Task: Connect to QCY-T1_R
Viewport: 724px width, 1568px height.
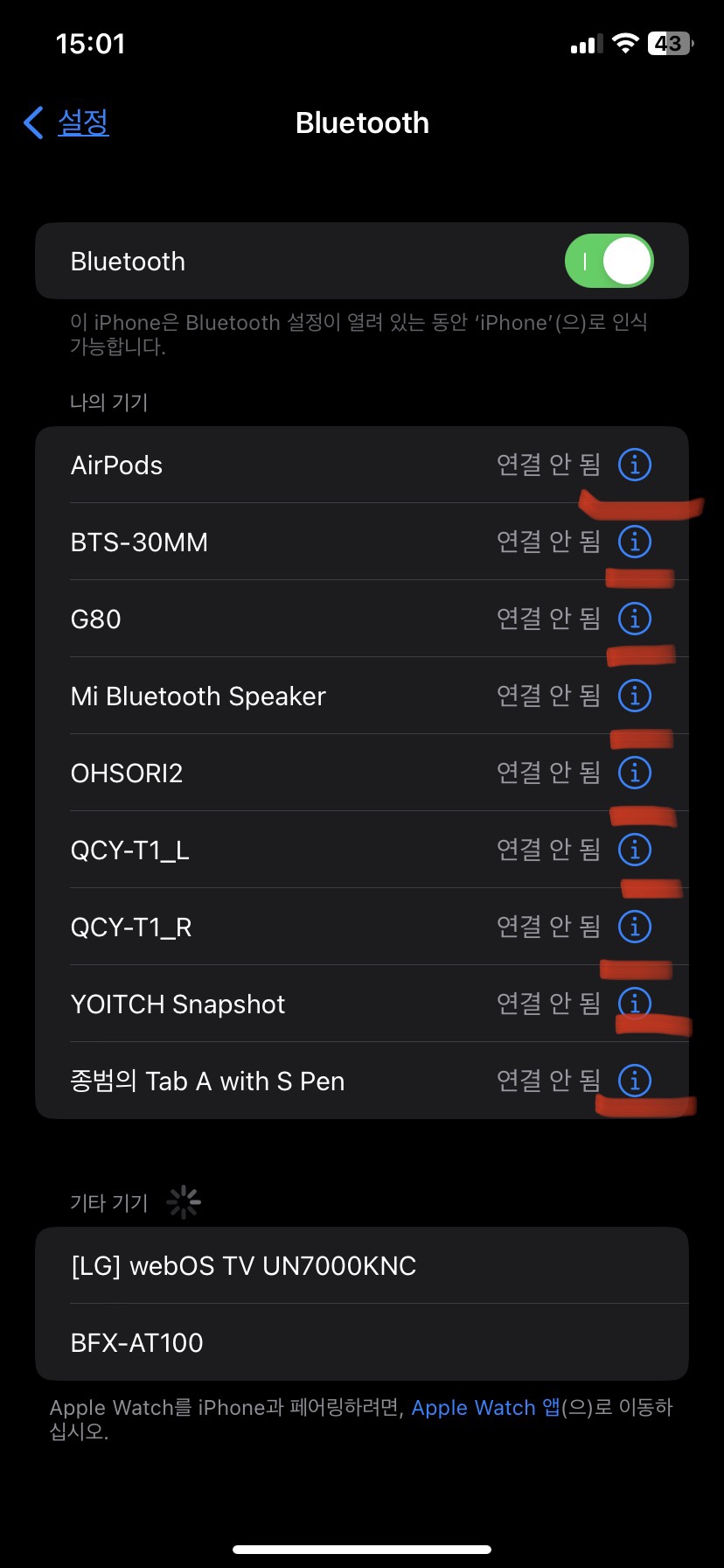Action: pos(262,927)
